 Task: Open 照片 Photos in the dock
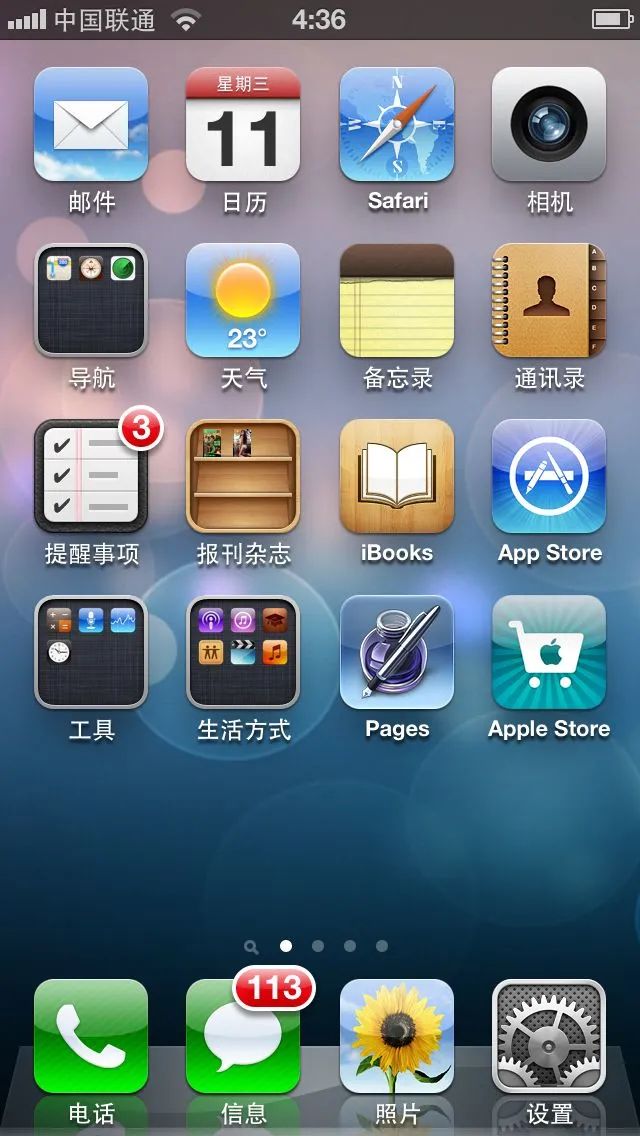coord(397,1037)
